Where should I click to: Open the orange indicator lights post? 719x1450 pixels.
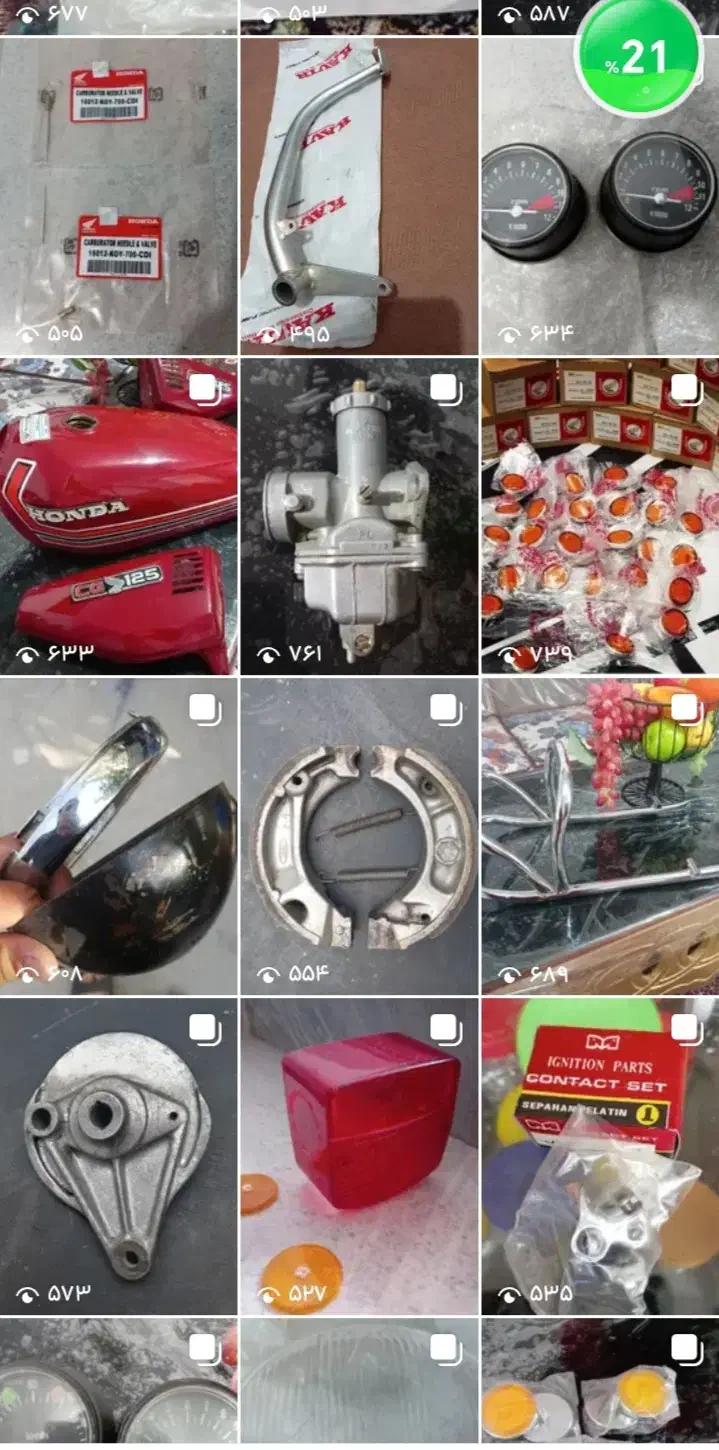(x=599, y=516)
